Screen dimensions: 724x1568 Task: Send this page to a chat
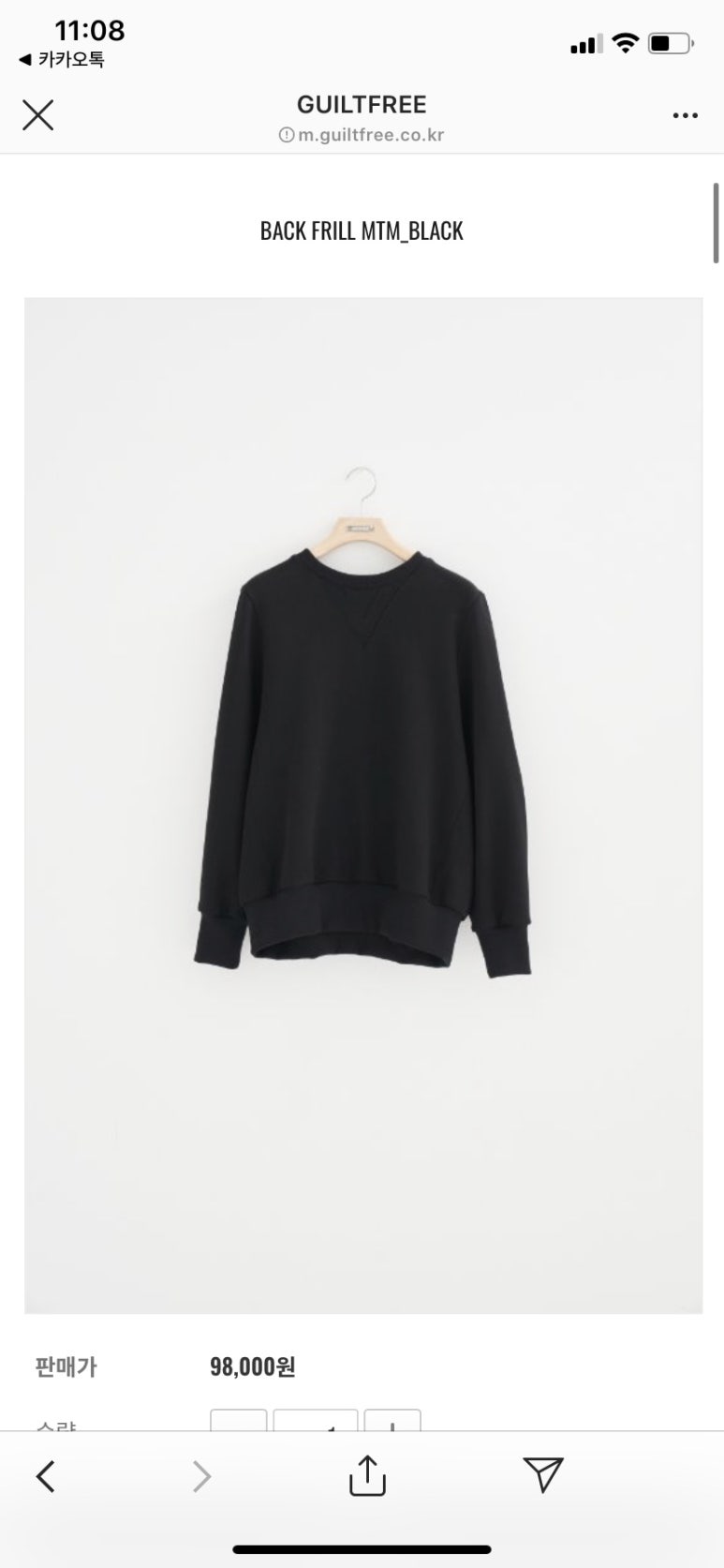[543, 1475]
